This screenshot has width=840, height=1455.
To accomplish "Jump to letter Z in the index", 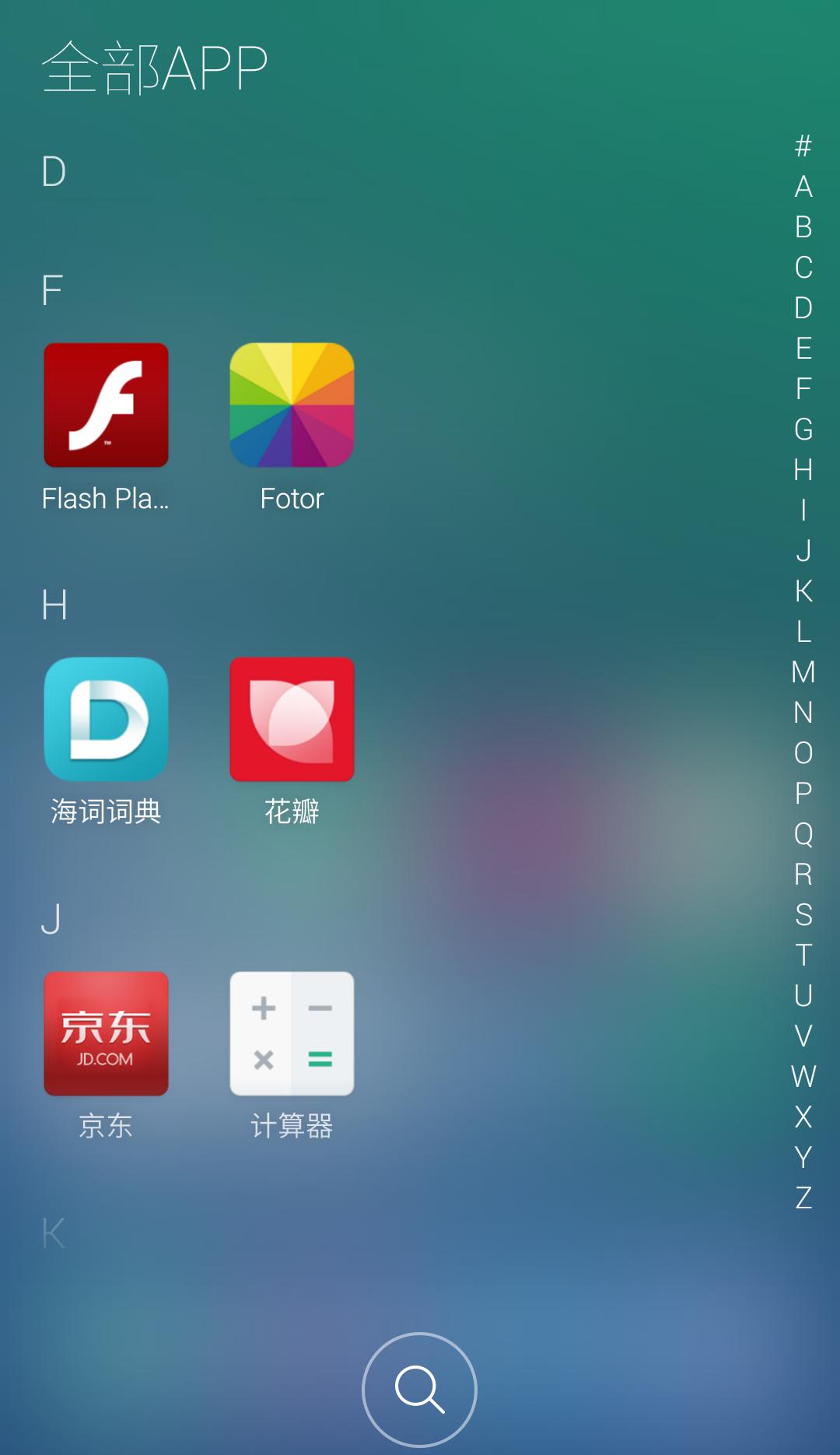I will [803, 1197].
